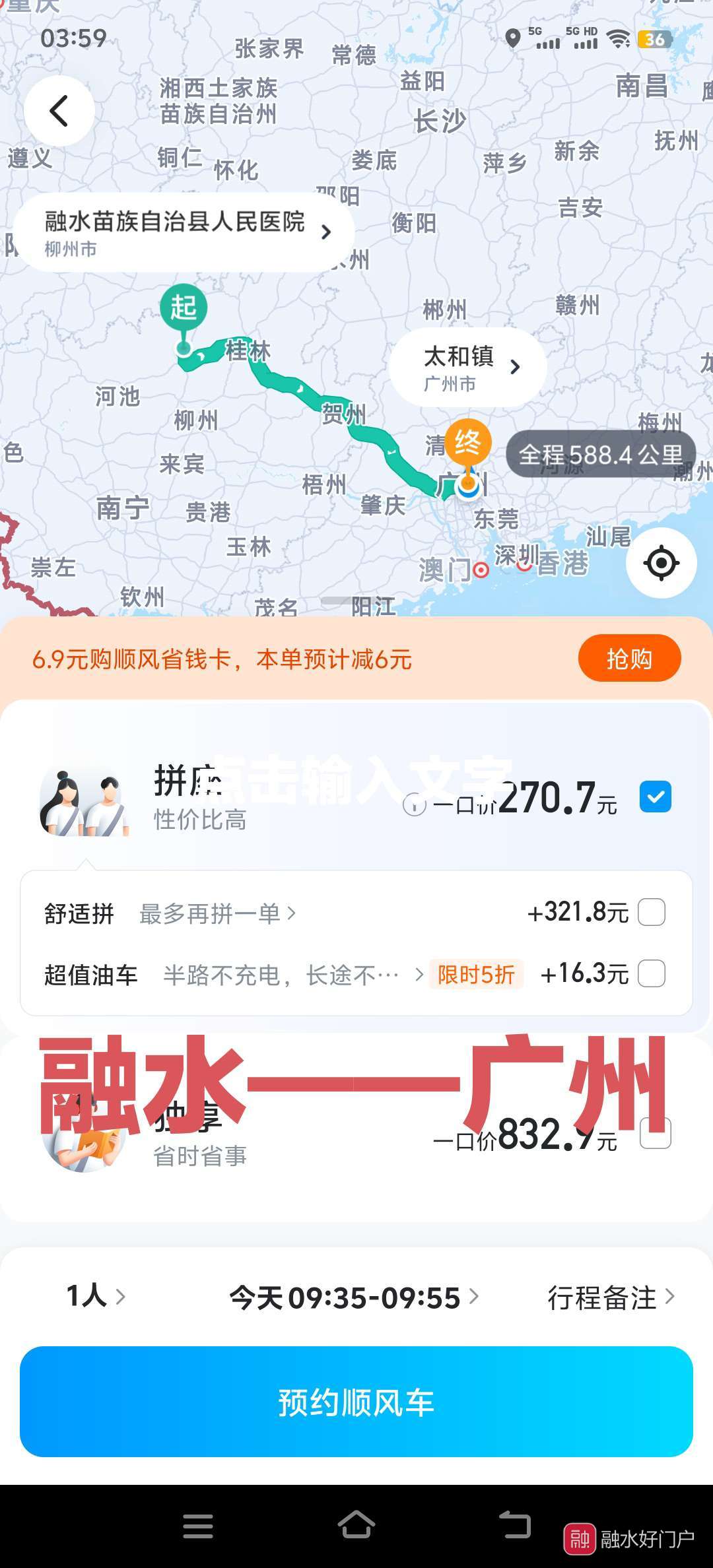Adjust departure time 今天 09:35-09:55
This screenshot has width=713, height=1568.
coord(353,1297)
